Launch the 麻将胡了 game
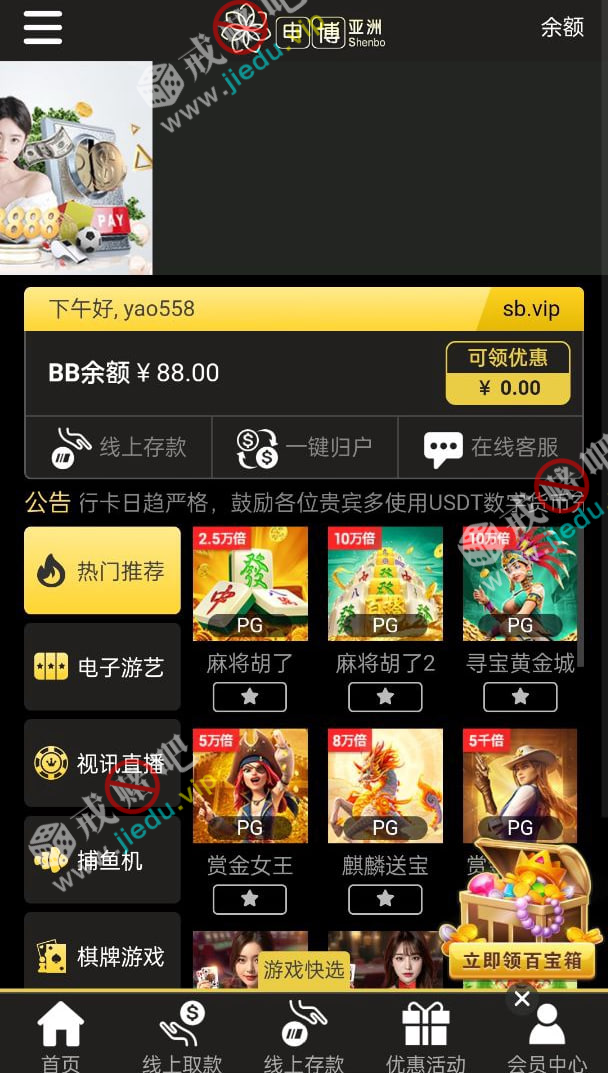 click(250, 584)
